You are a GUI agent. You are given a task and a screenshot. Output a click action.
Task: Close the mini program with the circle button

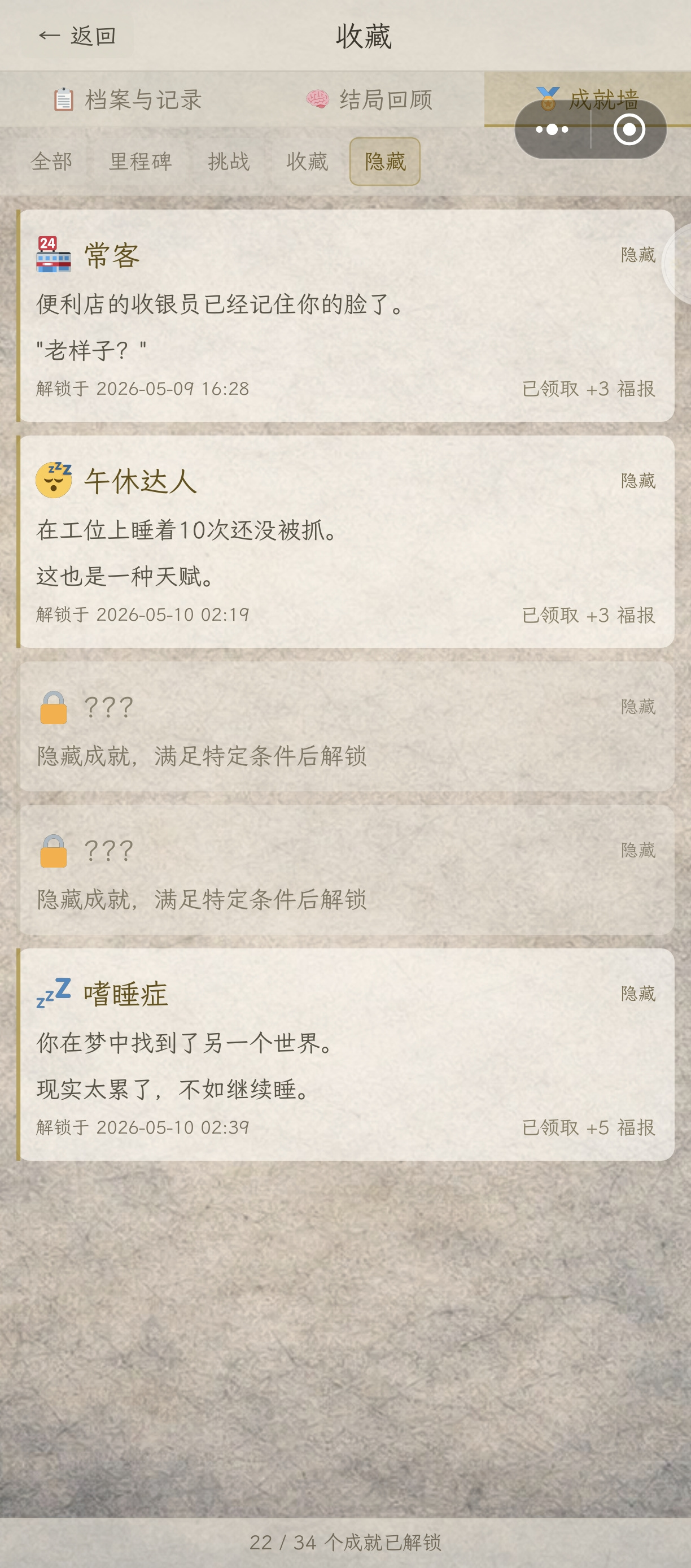629,130
